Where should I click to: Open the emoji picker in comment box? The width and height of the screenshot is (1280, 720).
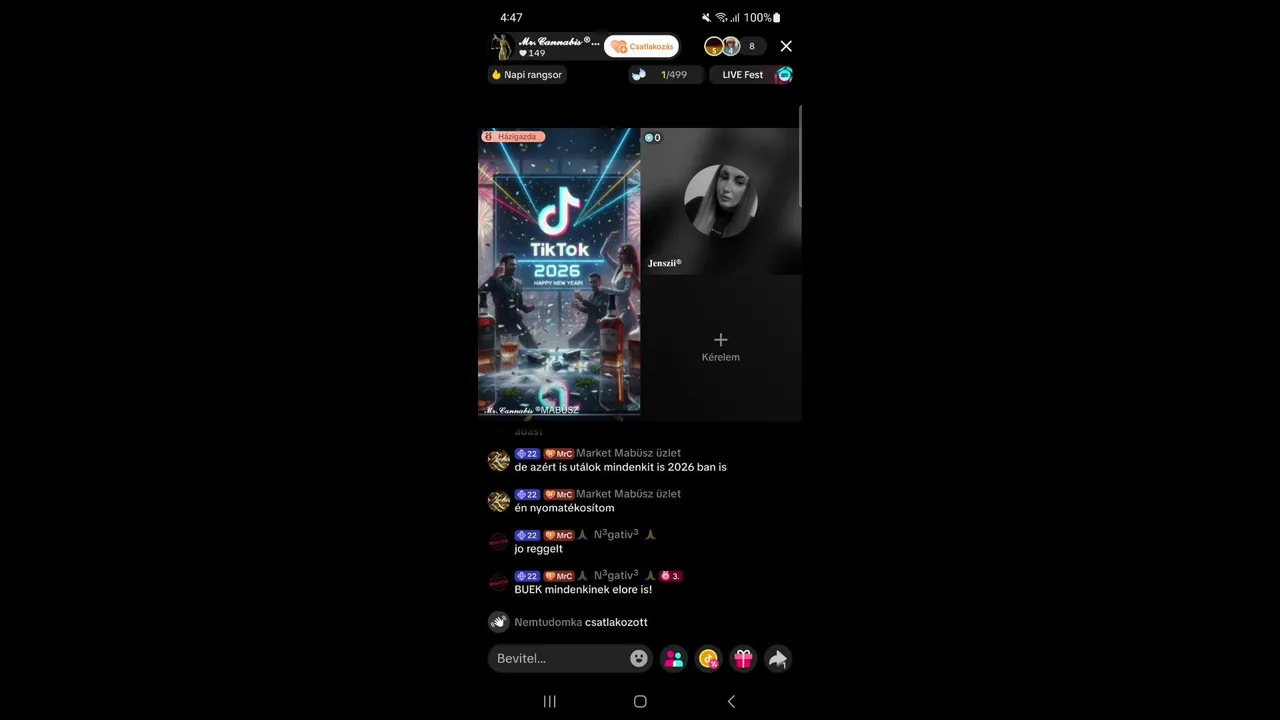tap(639, 658)
